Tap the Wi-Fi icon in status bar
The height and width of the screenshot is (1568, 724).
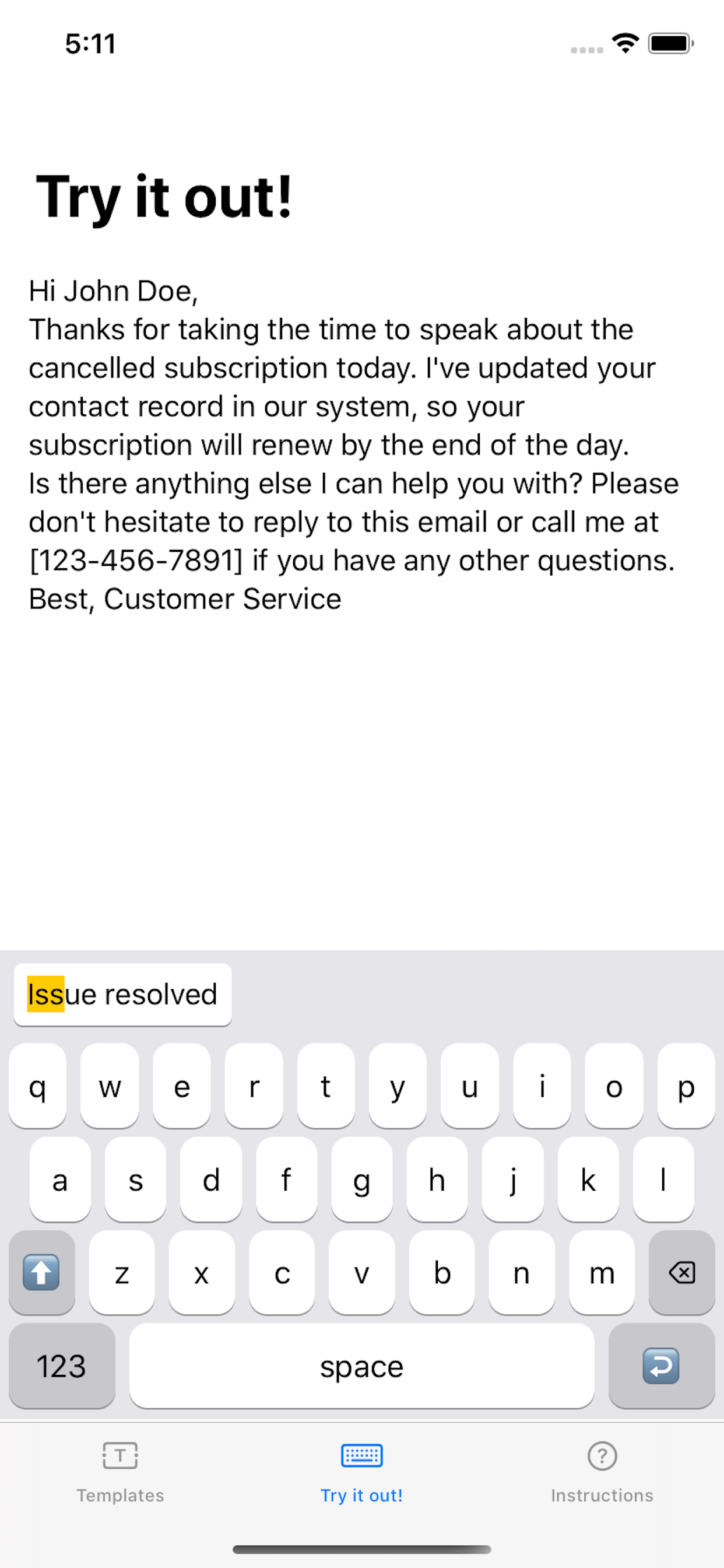point(624,43)
